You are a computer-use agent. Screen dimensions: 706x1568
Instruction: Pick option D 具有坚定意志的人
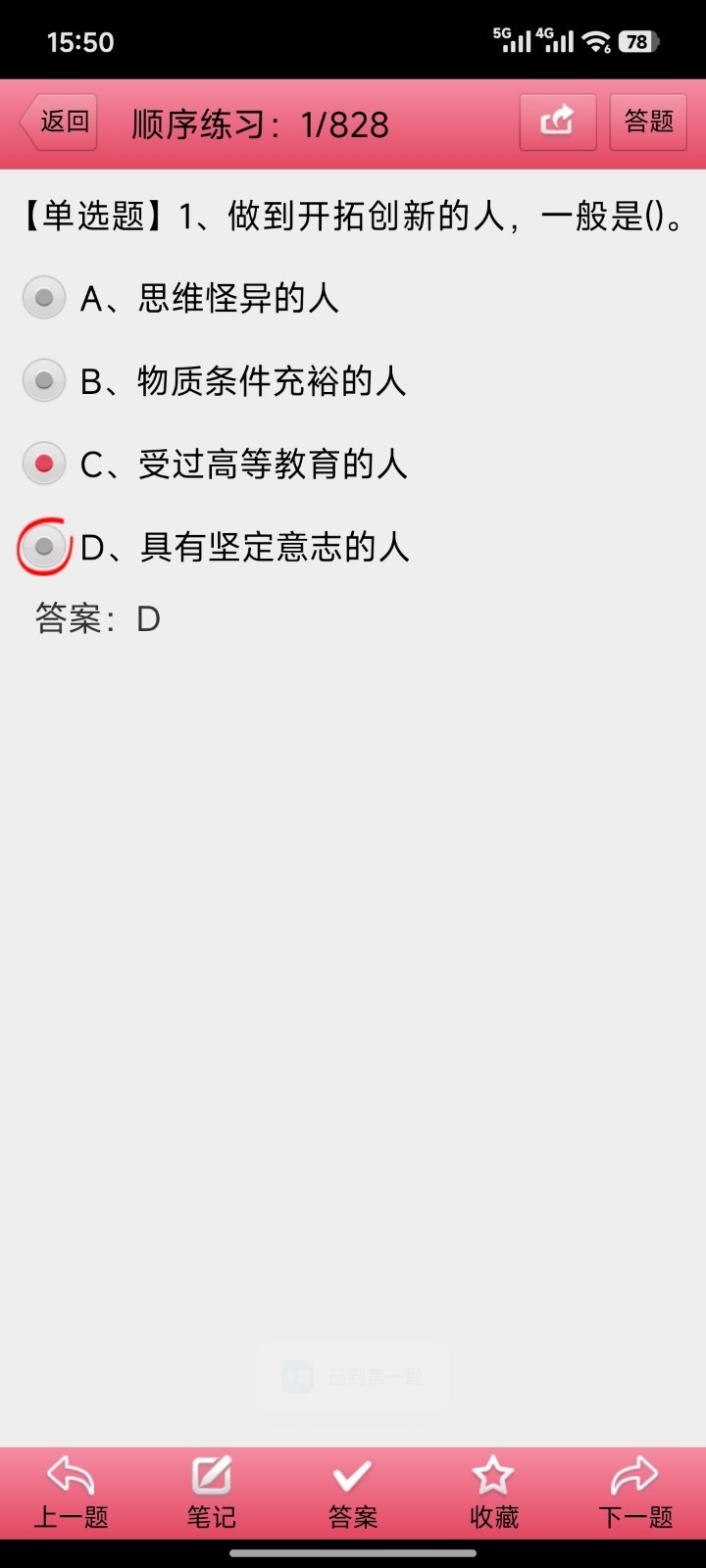click(x=214, y=547)
